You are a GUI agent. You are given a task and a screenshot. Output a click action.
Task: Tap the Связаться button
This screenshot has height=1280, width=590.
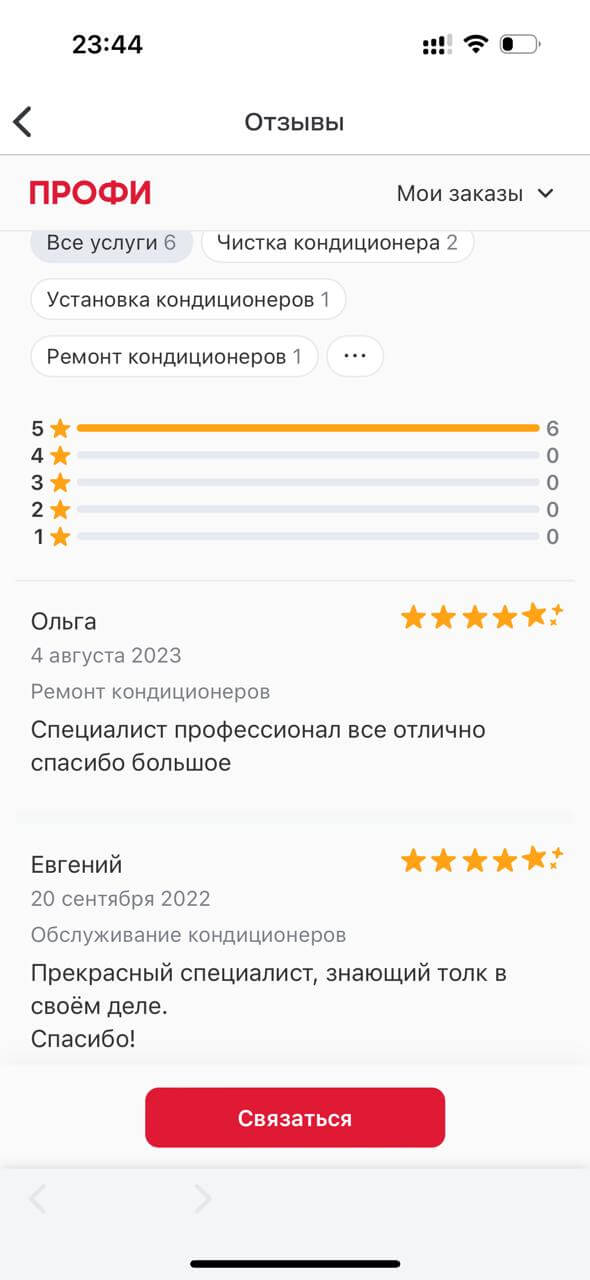click(x=295, y=1118)
